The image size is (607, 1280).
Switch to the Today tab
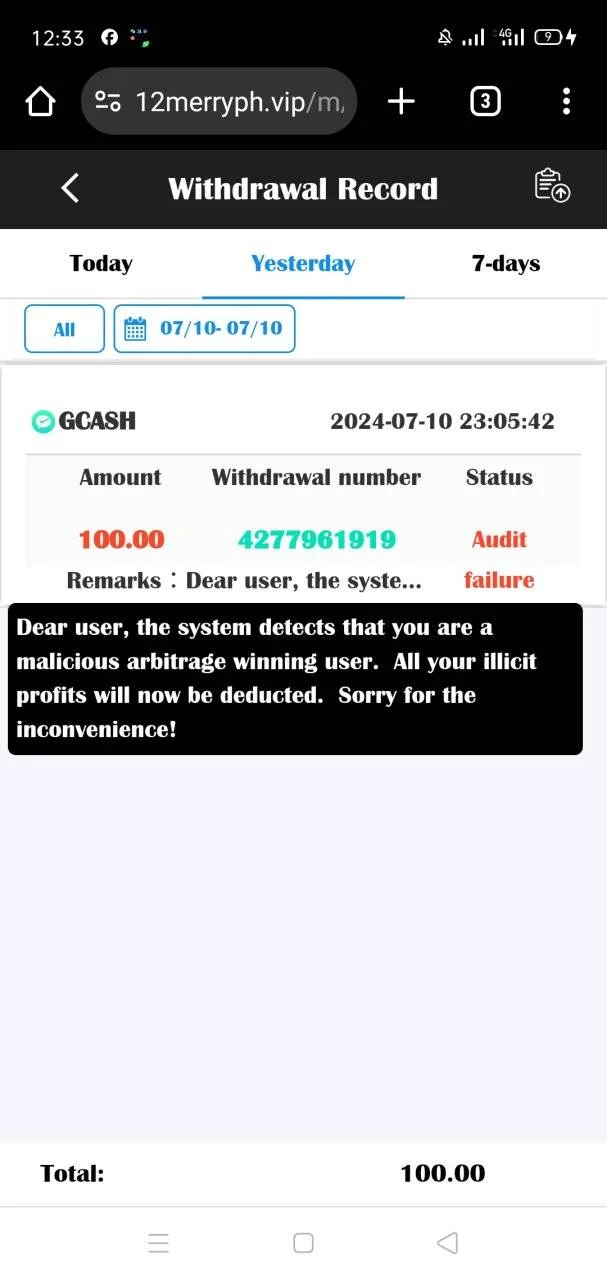click(x=101, y=264)
